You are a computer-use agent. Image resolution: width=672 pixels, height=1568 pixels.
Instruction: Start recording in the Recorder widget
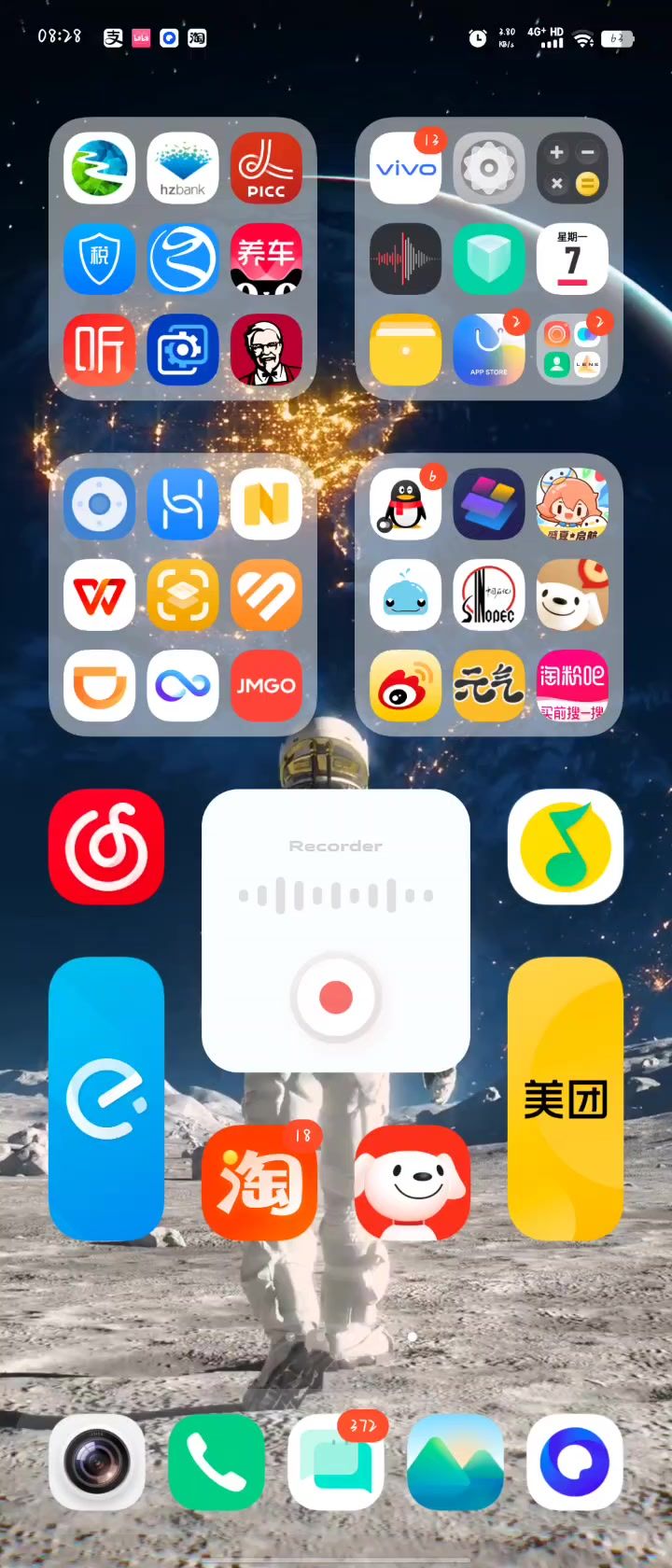pos(336,997)
